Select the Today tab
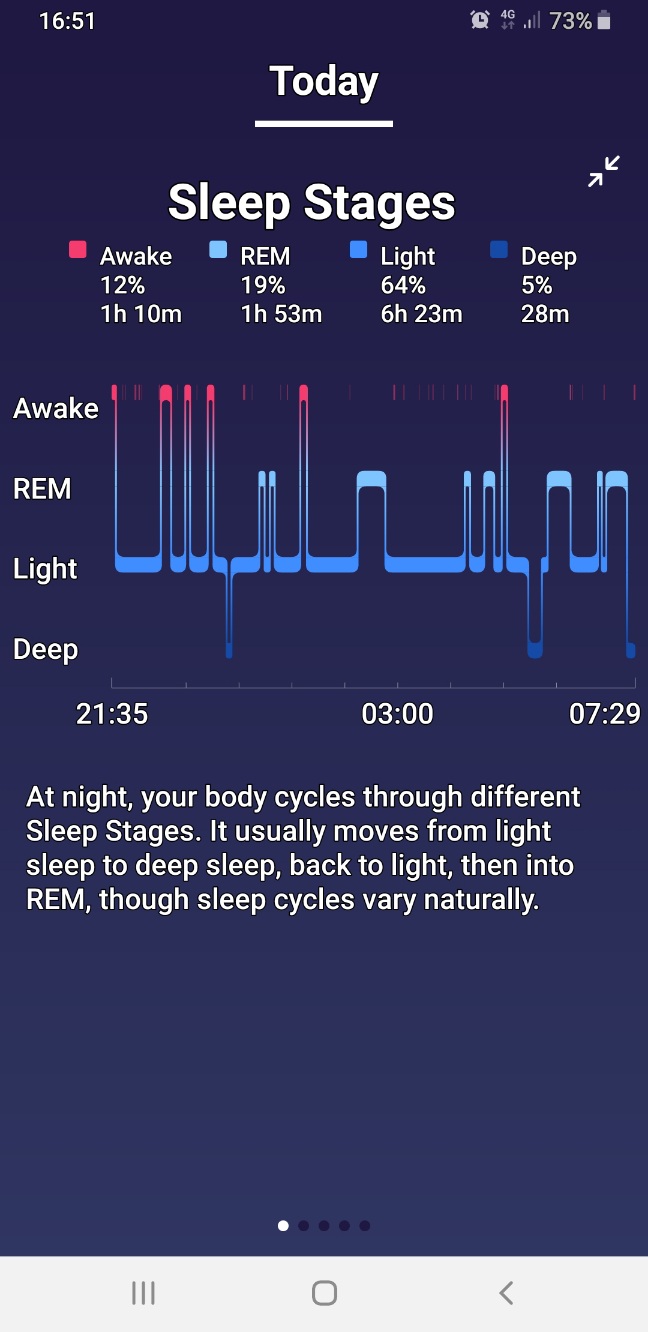 324,81
